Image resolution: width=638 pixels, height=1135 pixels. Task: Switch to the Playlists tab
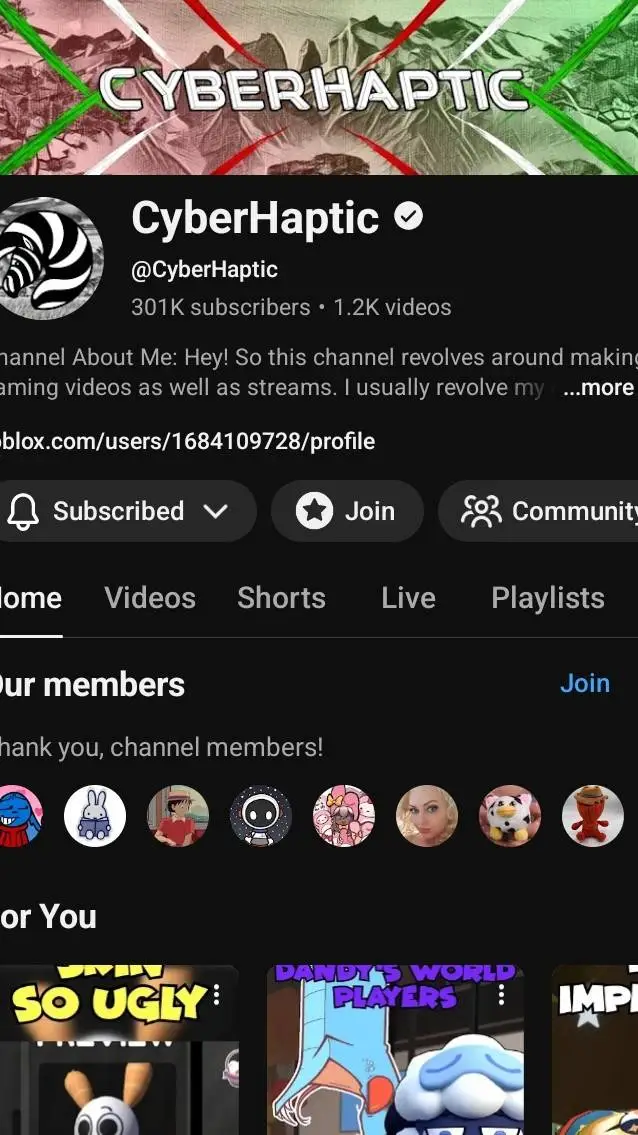click(x=548, y=598)
